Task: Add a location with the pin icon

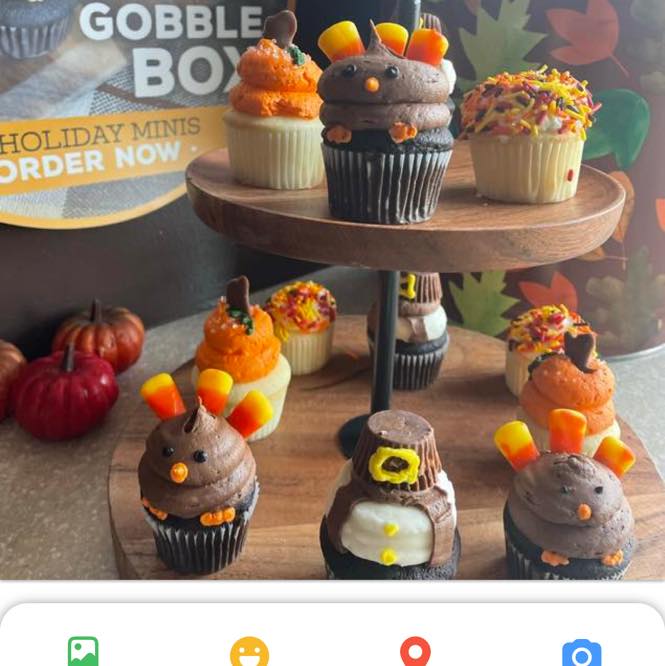Action: click(415, 652)
